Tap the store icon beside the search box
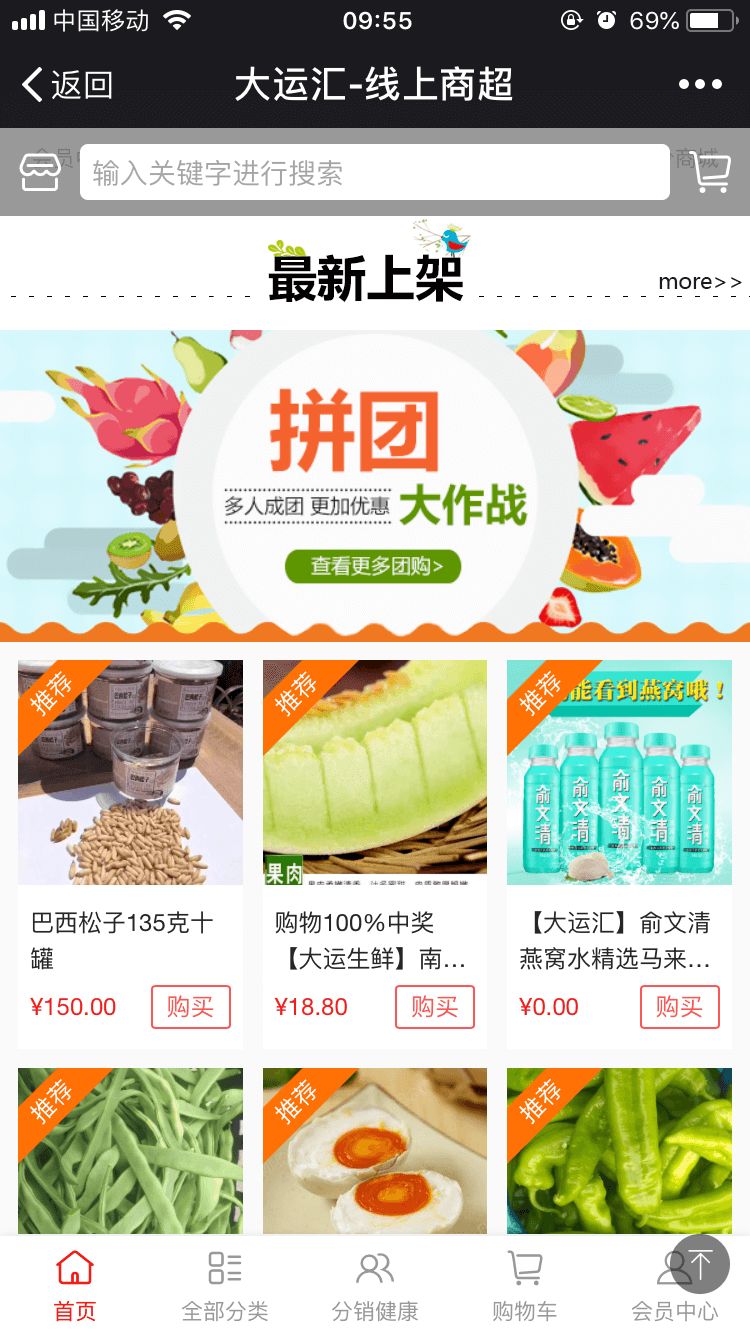The height and width of the screenshot is (1334, 750). tap(40, 173)
